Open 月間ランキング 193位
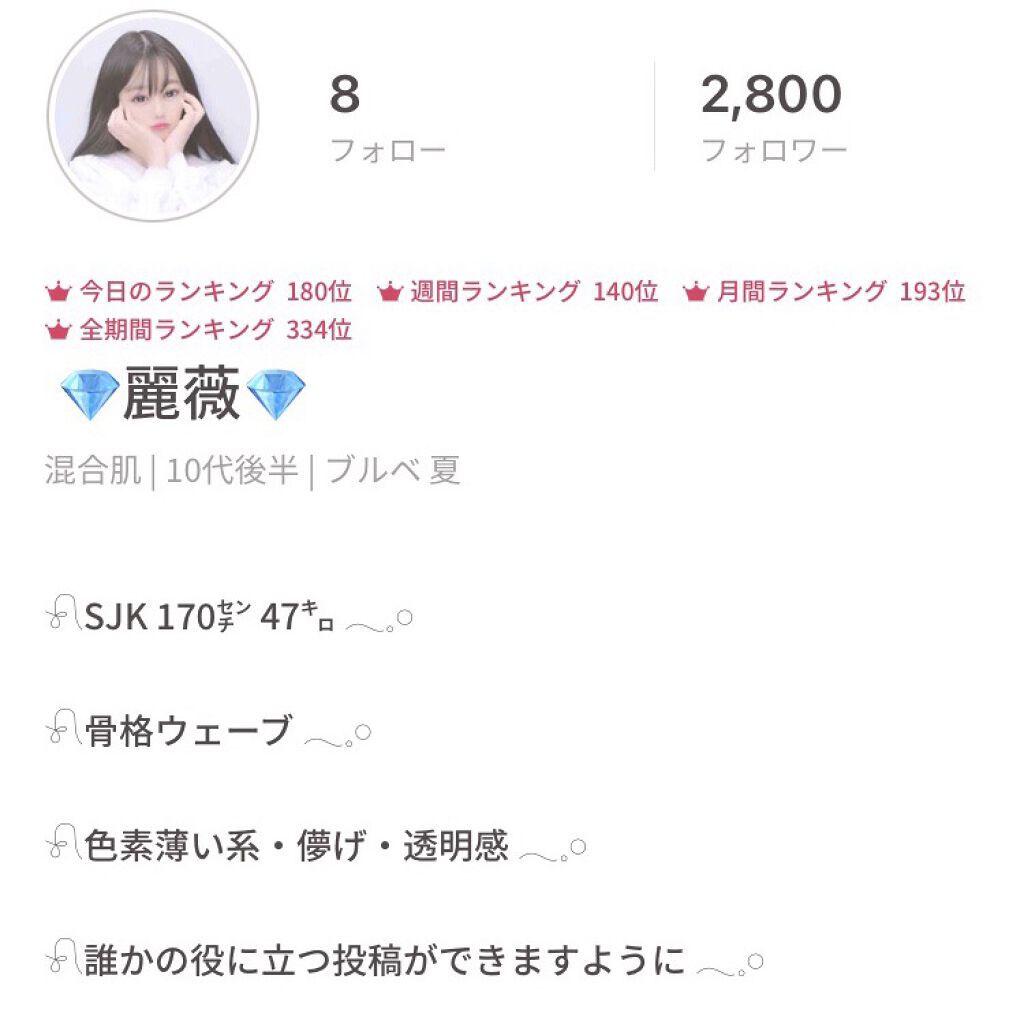The image size is (1024, 1024). pos(825,292)
